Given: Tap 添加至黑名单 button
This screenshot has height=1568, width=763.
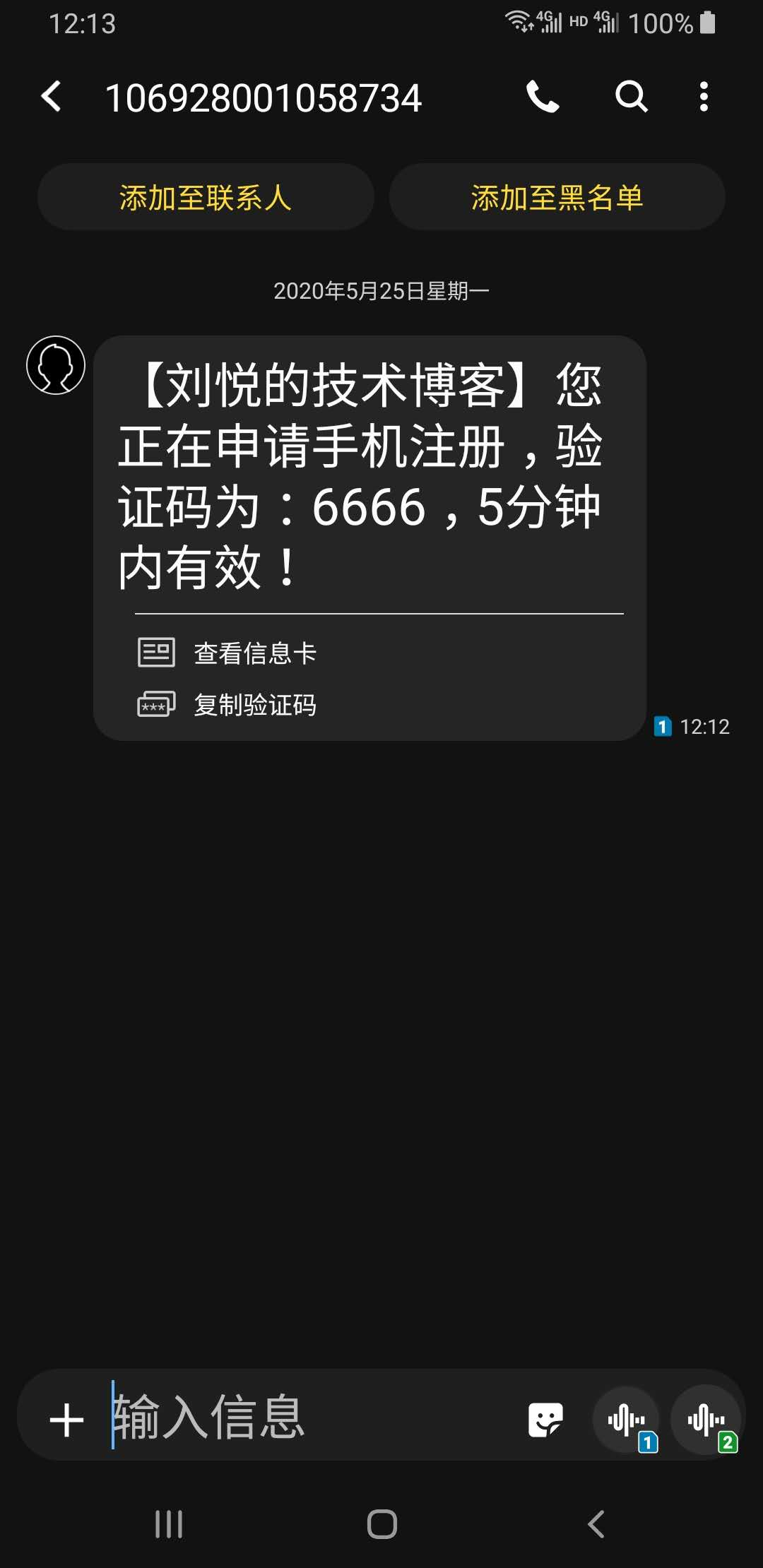Looking at the screenshot, I should point(557,197).
